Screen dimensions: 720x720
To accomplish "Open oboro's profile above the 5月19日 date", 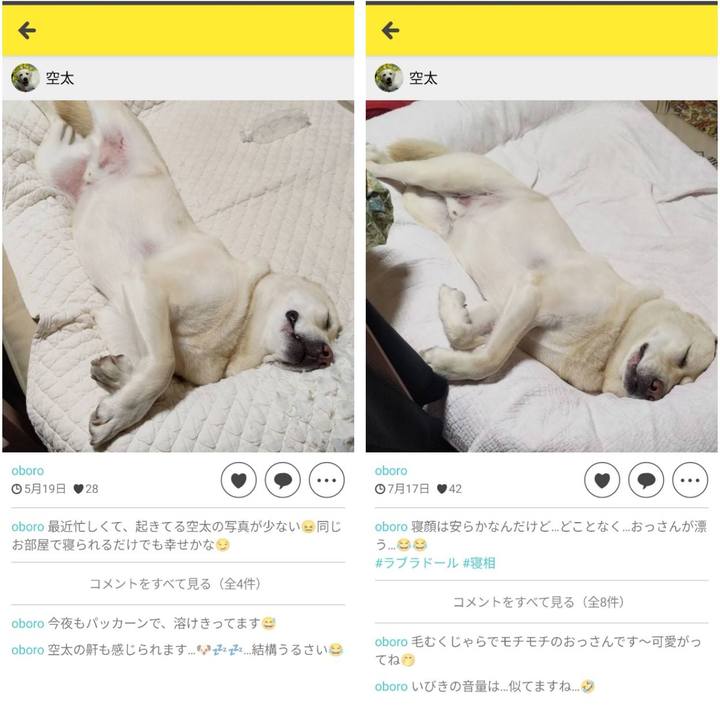I will point(27,470).
